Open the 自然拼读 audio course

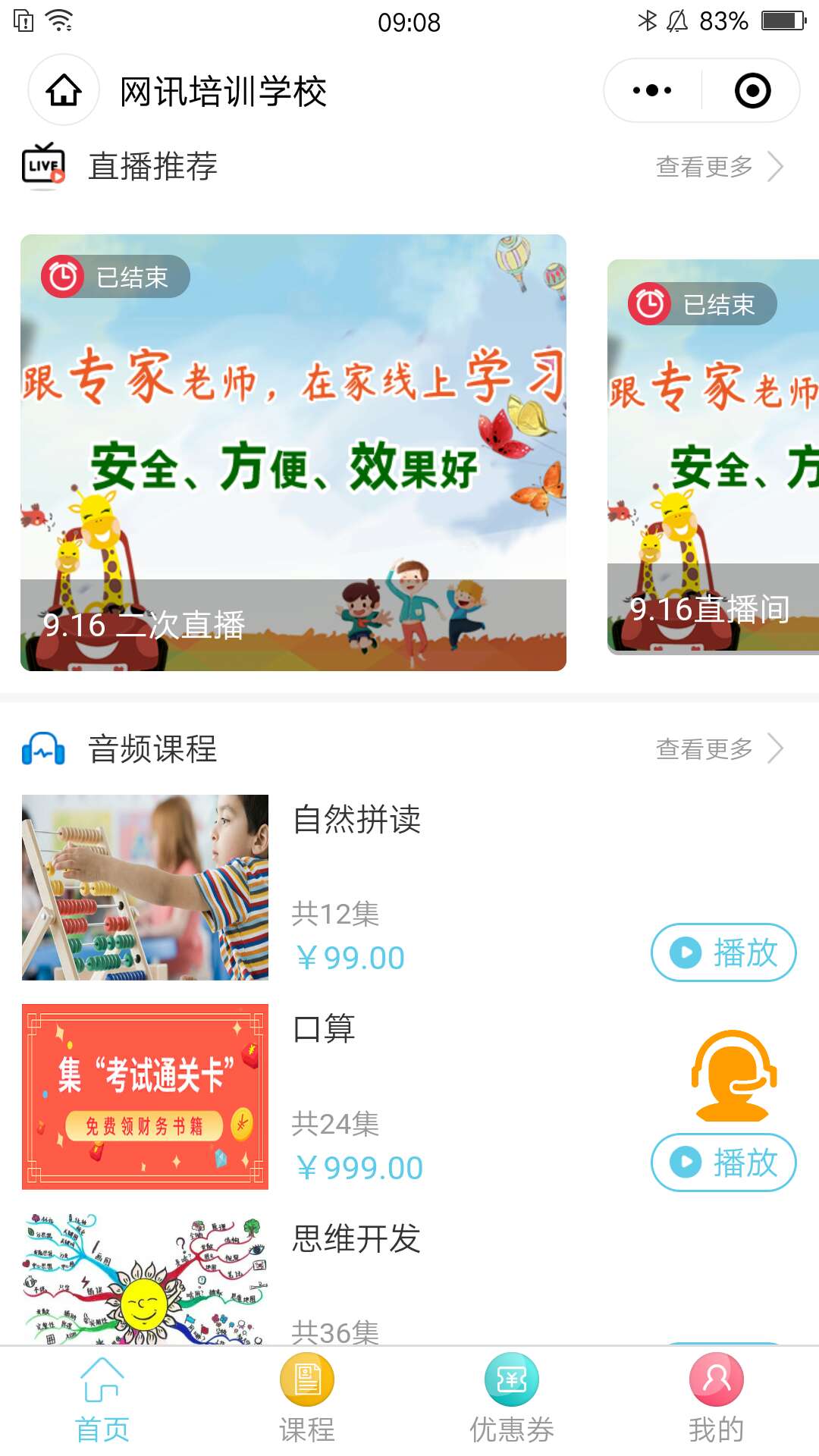356,820
